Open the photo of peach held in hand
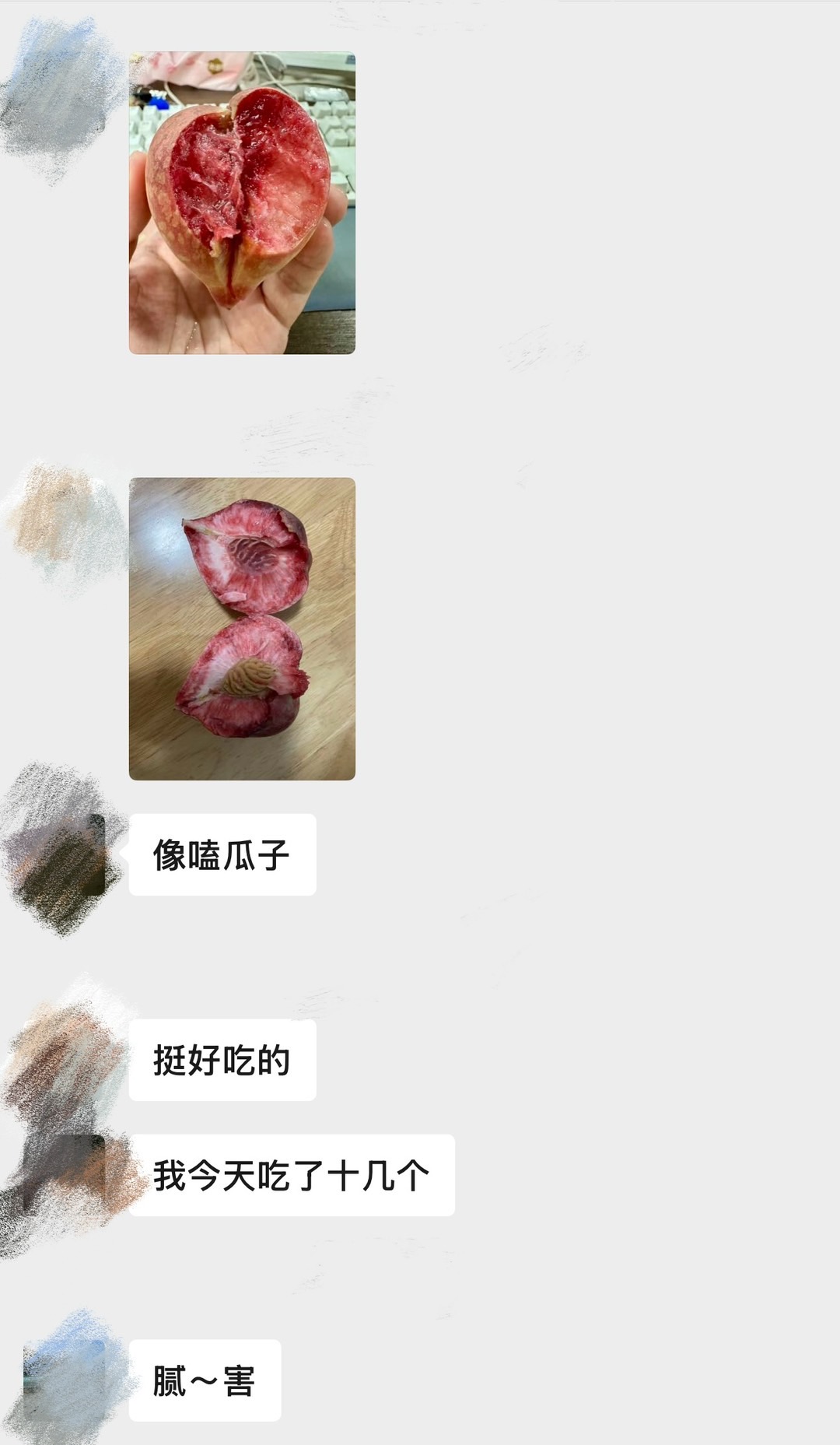This screenshot has width=840, height=1445. (242, 203)
